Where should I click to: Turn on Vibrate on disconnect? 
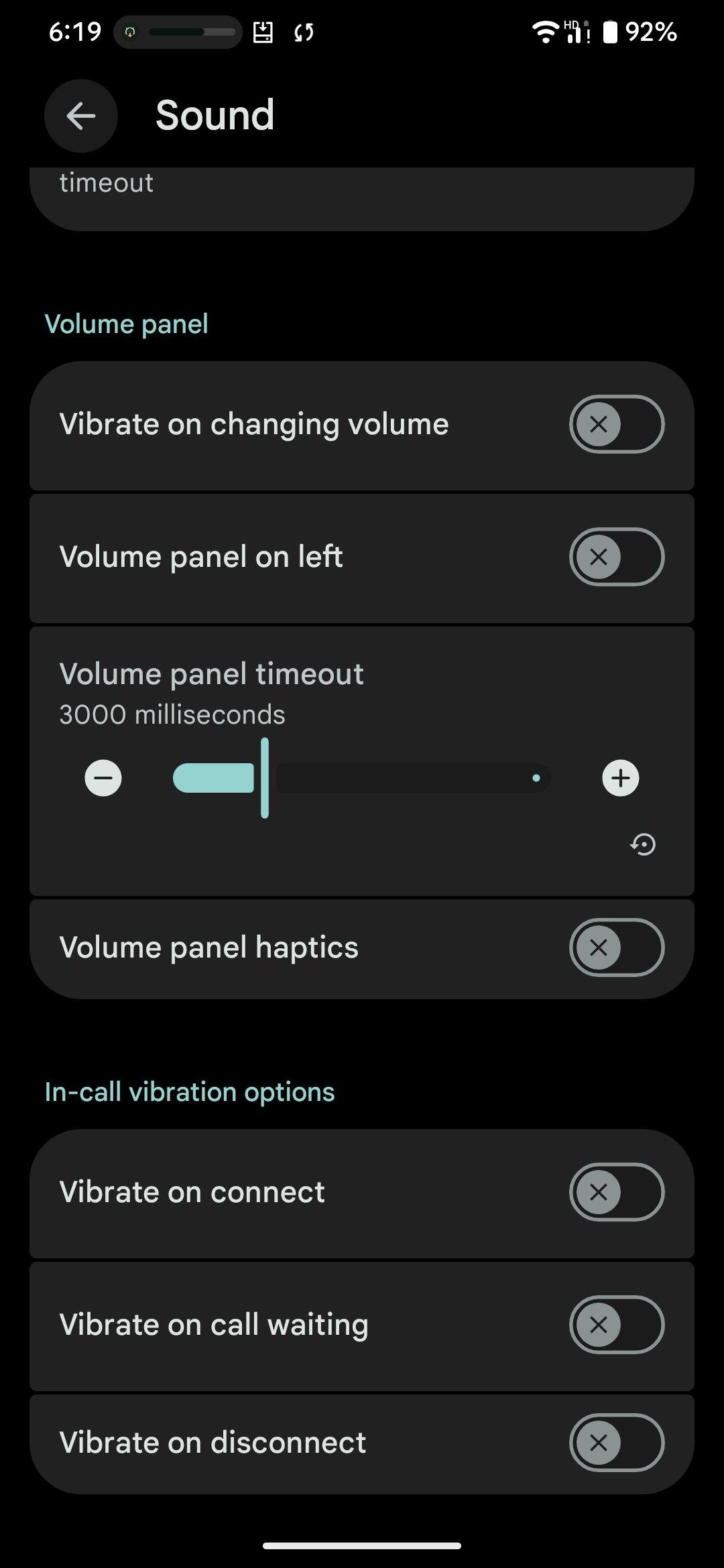pyautogui.click(x=616, y=1443)
